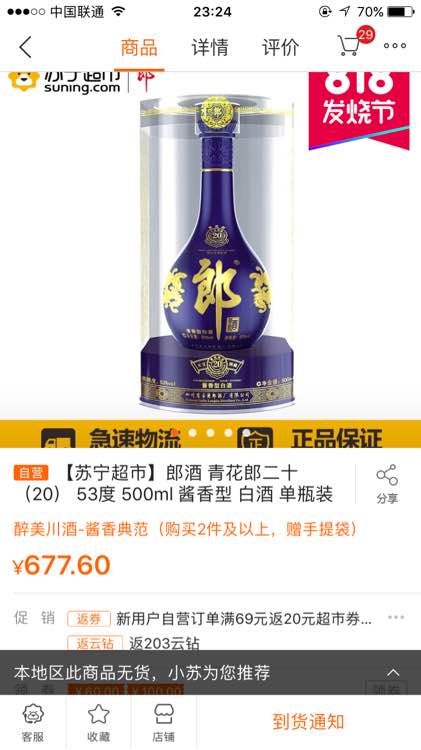Tap 到货通知 for restock alert
421x750 pixels.
pos(309,721)
